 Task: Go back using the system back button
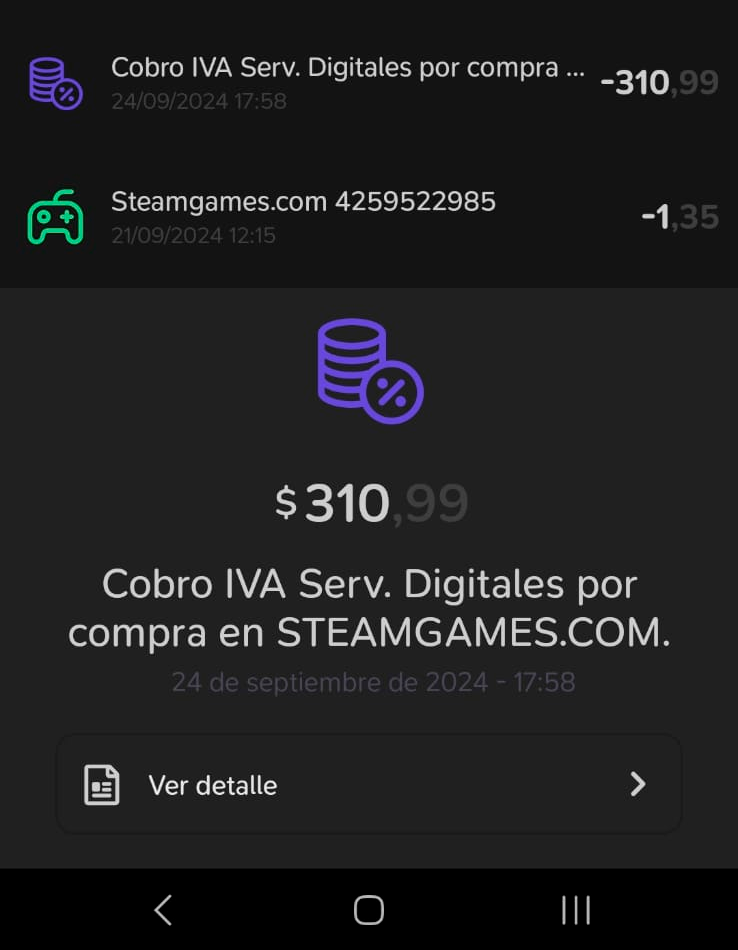[x=163, y=910]
